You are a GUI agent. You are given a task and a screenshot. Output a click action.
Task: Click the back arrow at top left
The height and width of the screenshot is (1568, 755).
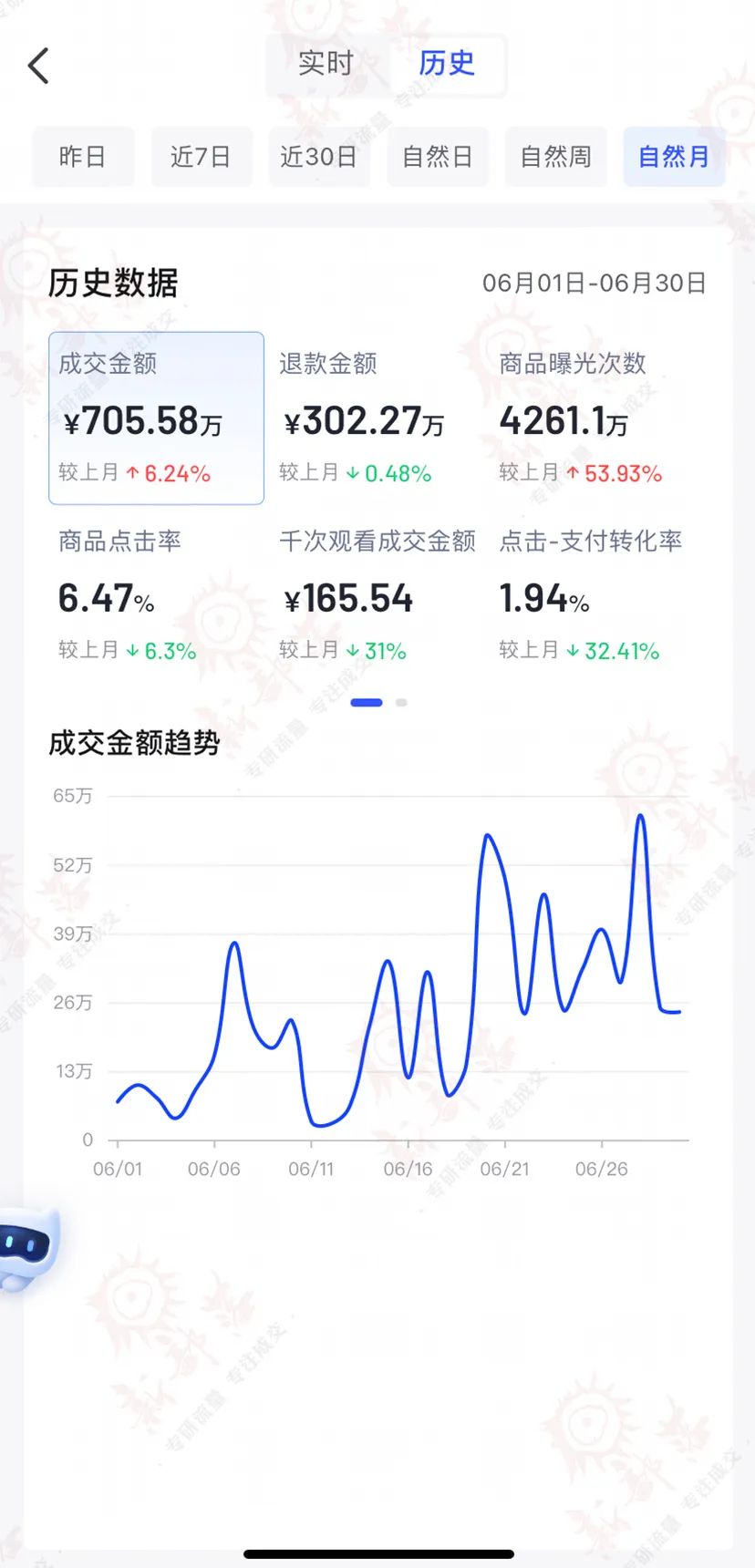[38, 66]
